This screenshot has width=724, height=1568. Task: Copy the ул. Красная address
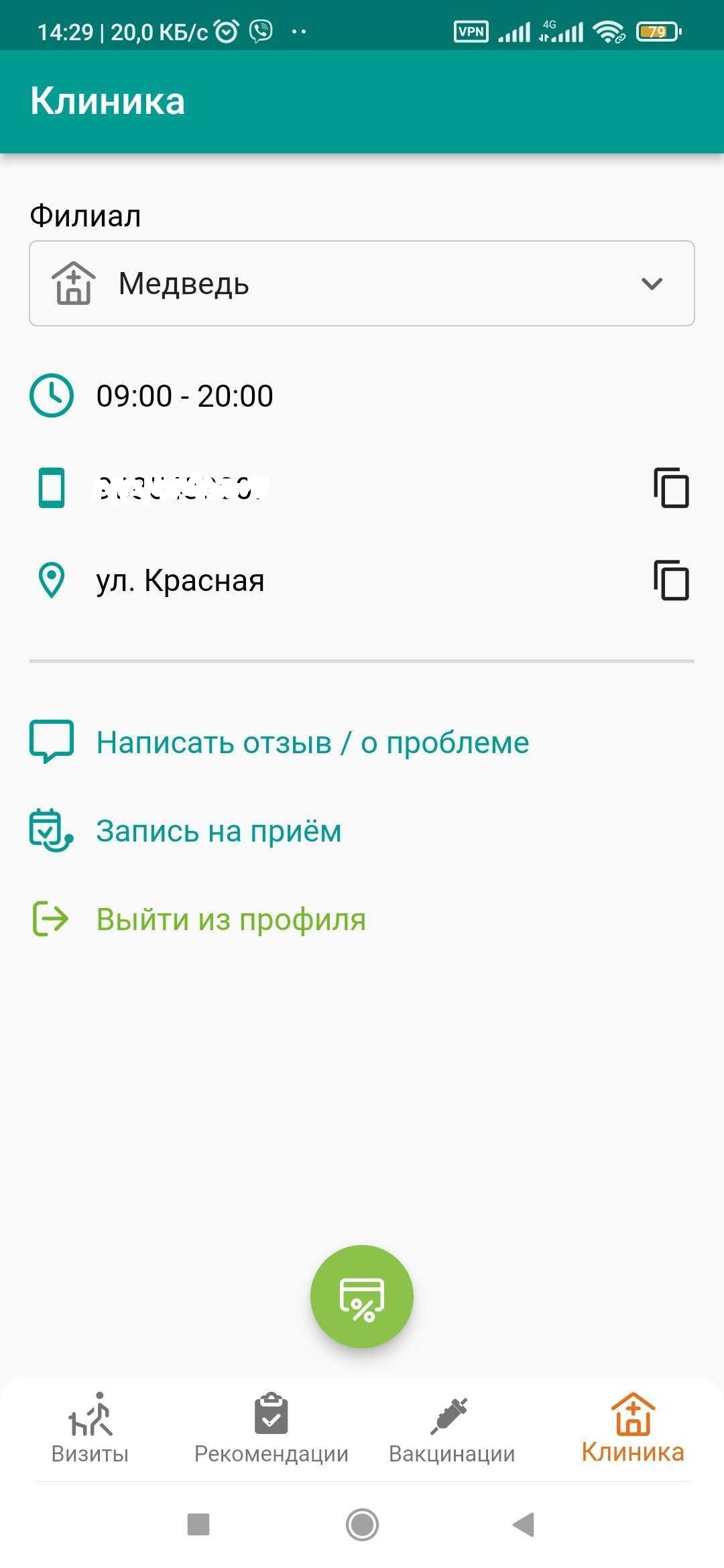click(671, 580)
